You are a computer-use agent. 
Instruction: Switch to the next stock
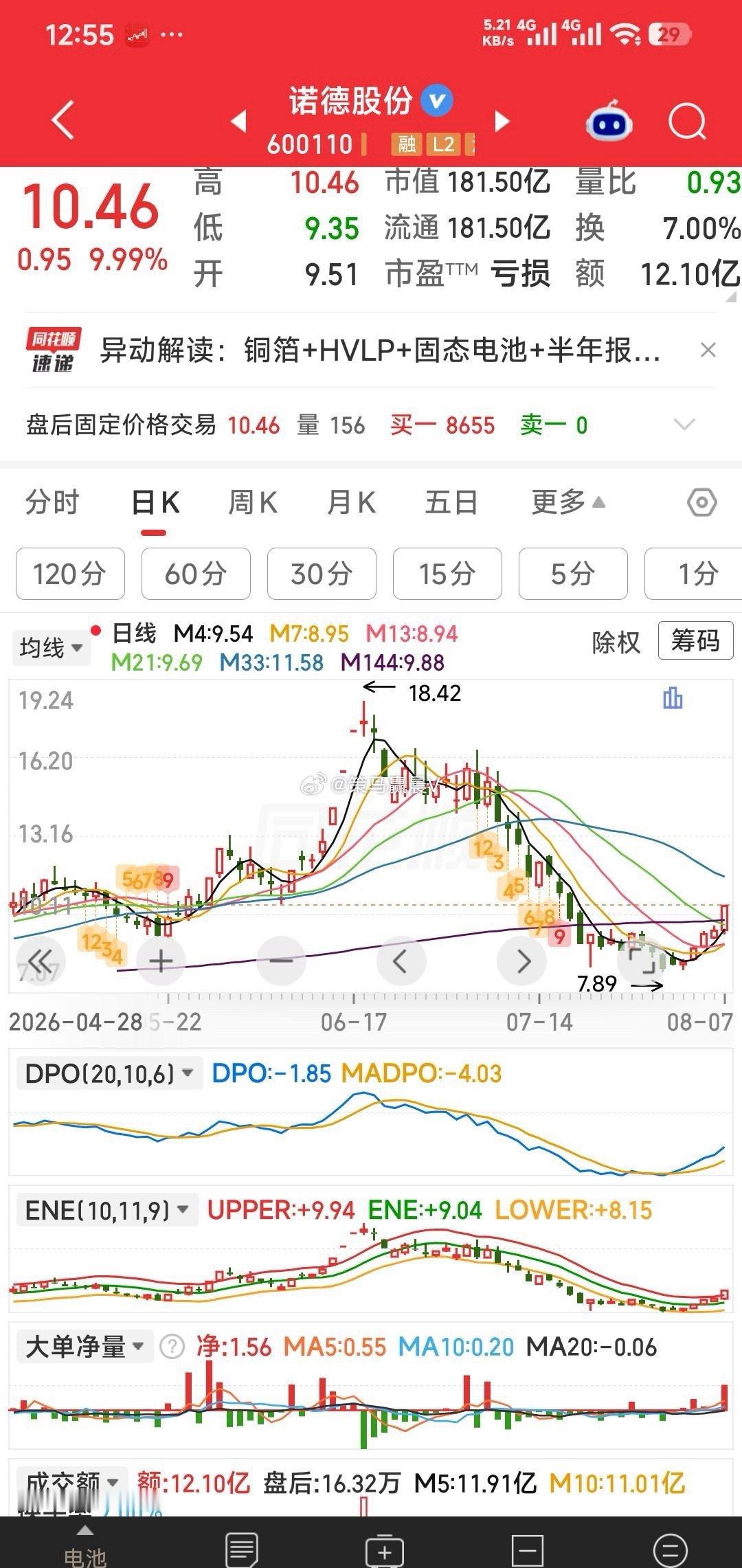503,122
